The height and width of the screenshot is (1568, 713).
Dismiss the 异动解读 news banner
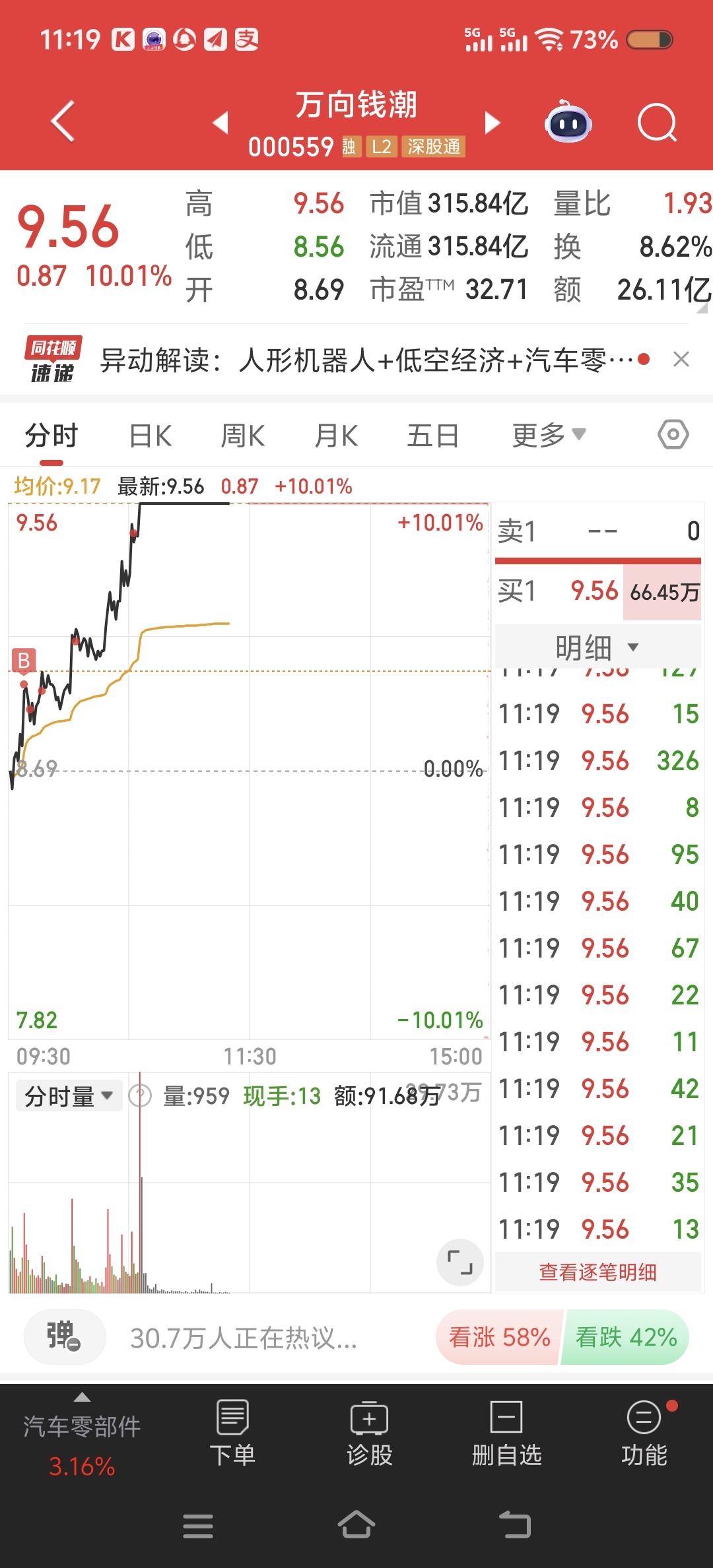[x=681, y=360]
